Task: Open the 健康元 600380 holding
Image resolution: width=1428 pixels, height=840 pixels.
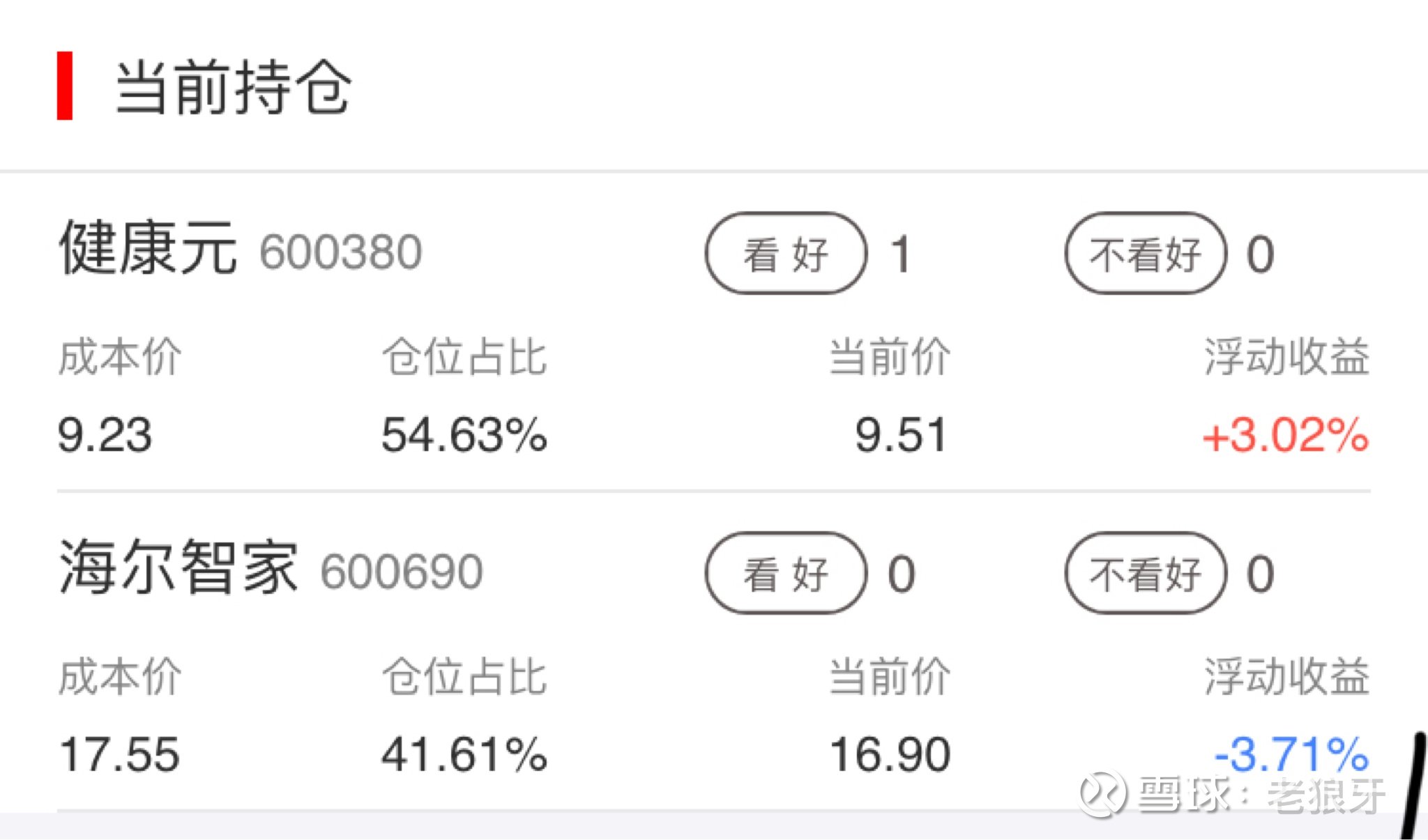Action: (x=240, y=250)
